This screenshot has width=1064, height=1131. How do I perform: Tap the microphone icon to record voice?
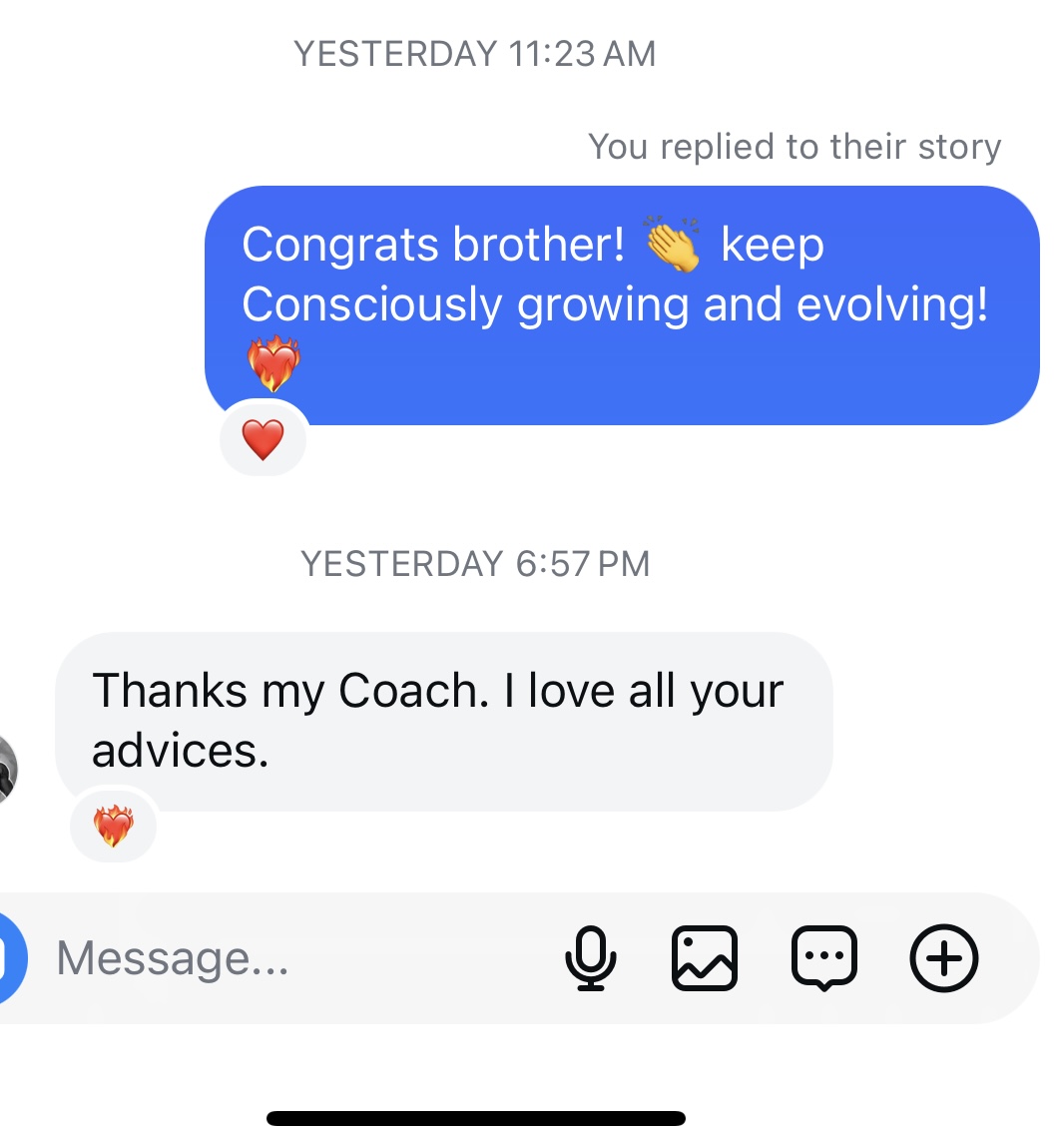click(590, 958)
